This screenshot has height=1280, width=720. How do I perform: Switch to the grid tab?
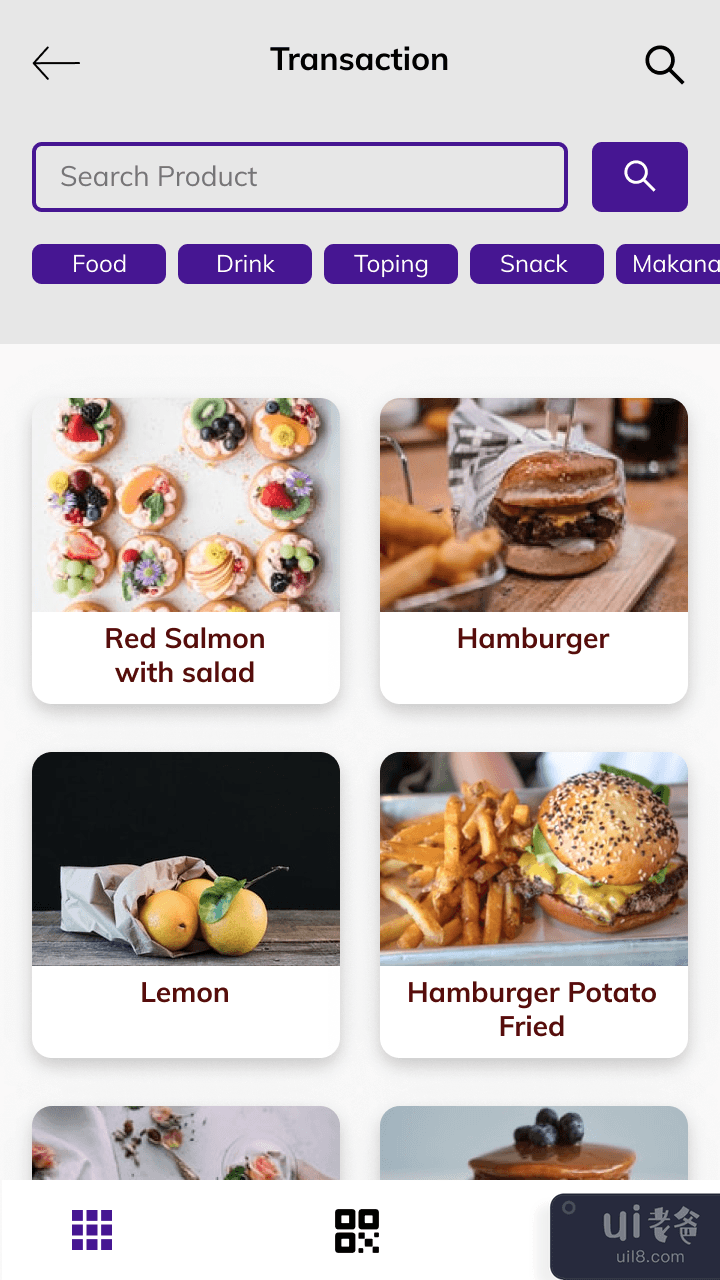92,1230
